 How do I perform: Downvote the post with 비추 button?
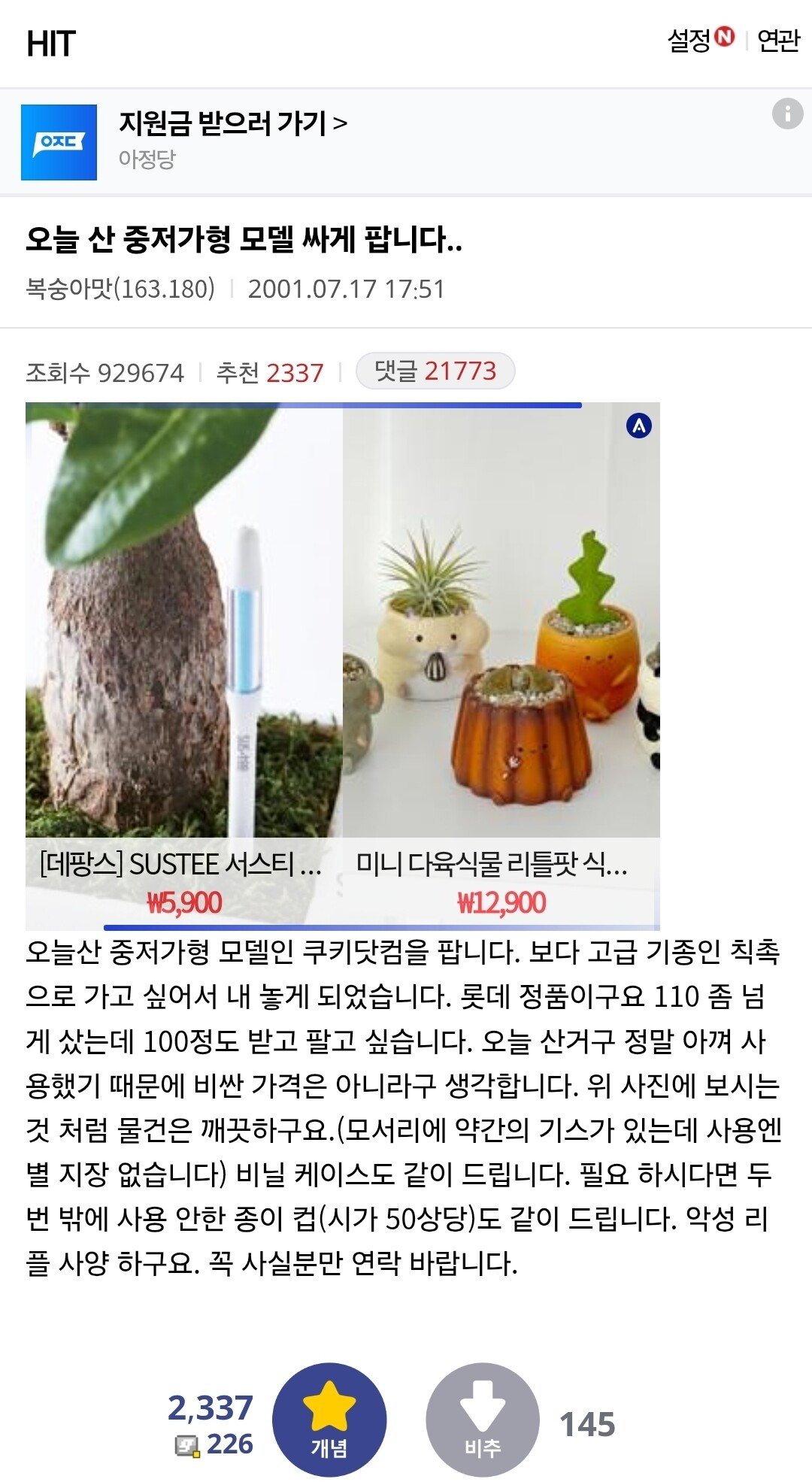(x=483, y=1420)
